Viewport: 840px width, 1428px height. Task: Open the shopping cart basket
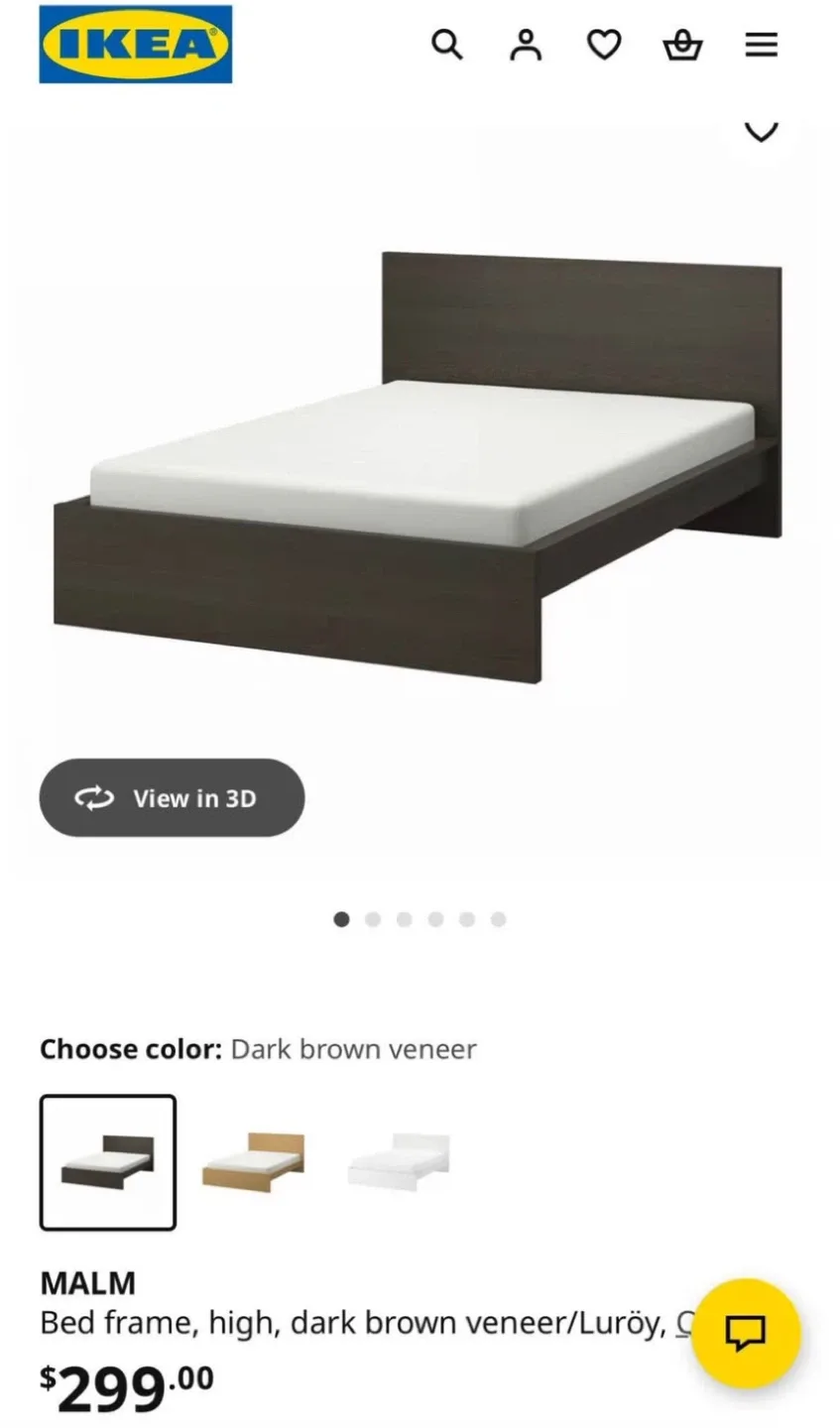point(682,45)
